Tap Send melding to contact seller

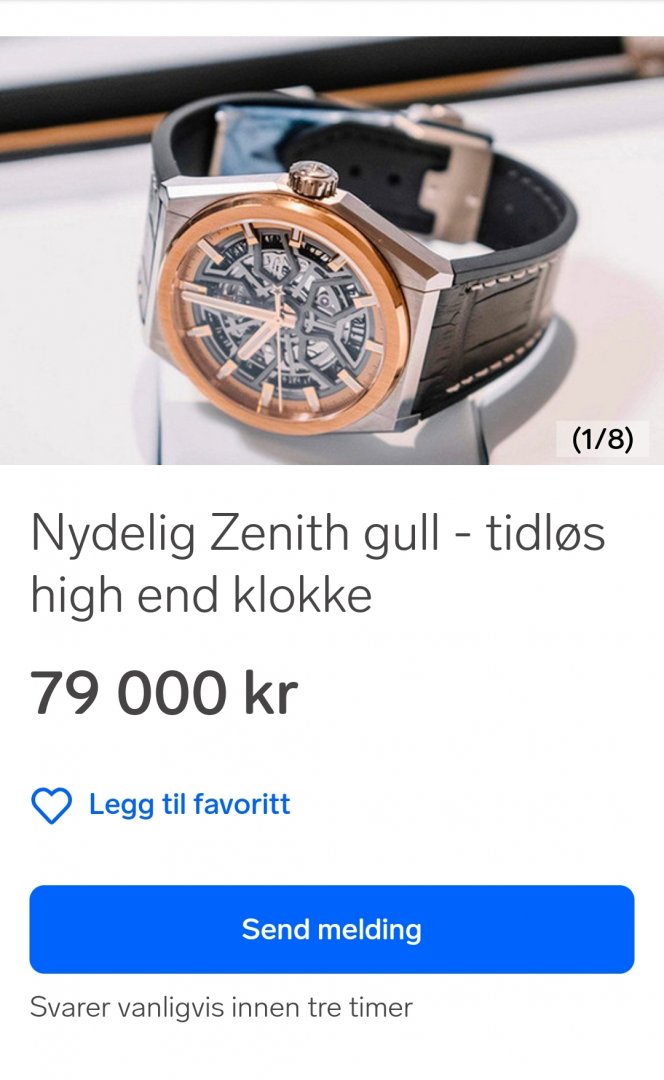pyautogui.click(x=332, y=929)
